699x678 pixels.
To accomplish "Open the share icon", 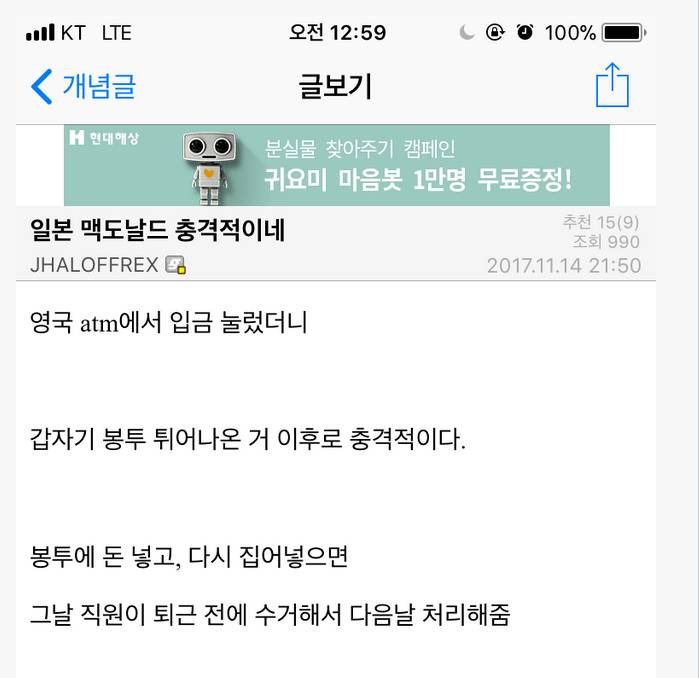I will (612, 85).
